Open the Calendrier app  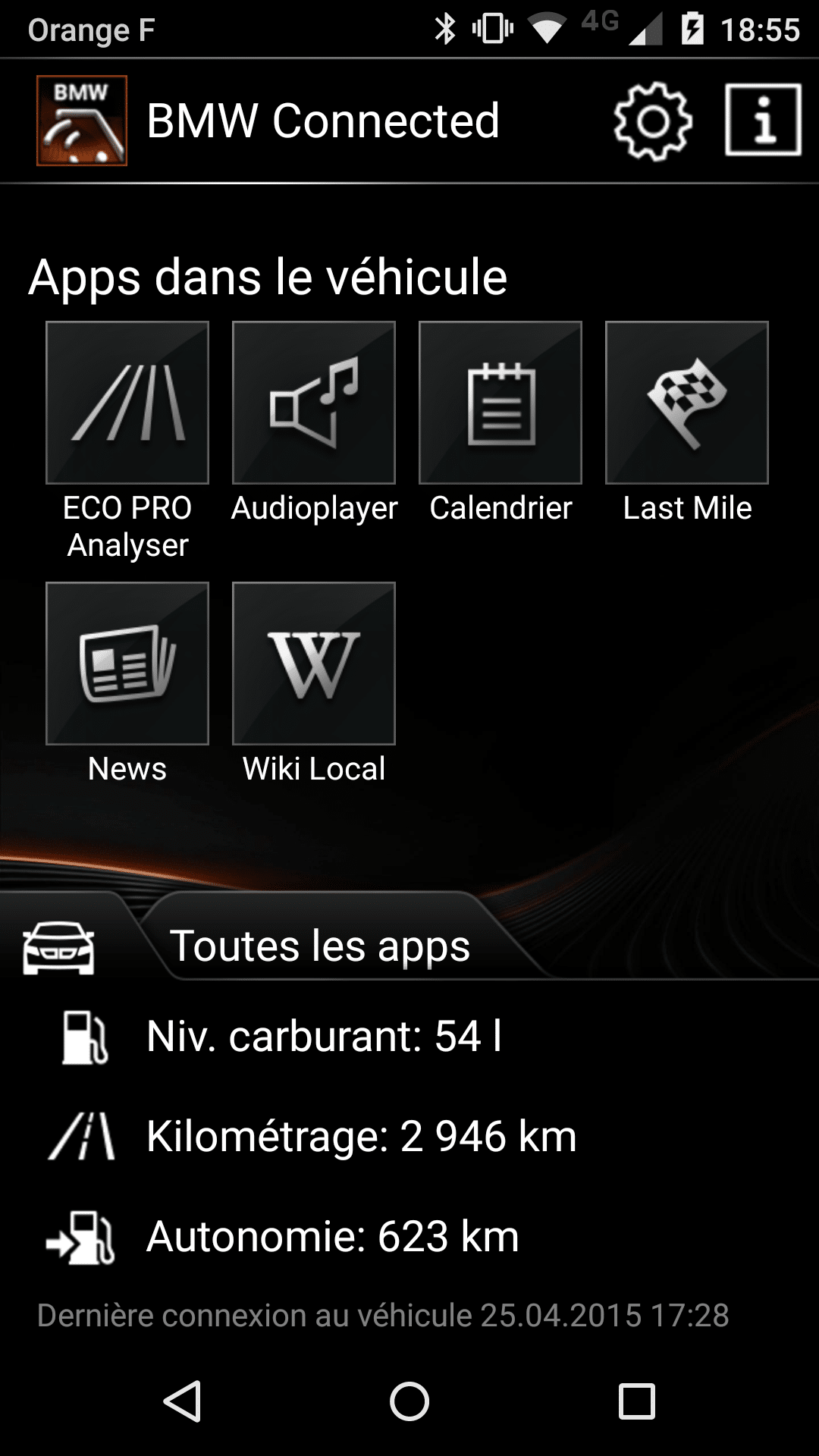[500, 403]
